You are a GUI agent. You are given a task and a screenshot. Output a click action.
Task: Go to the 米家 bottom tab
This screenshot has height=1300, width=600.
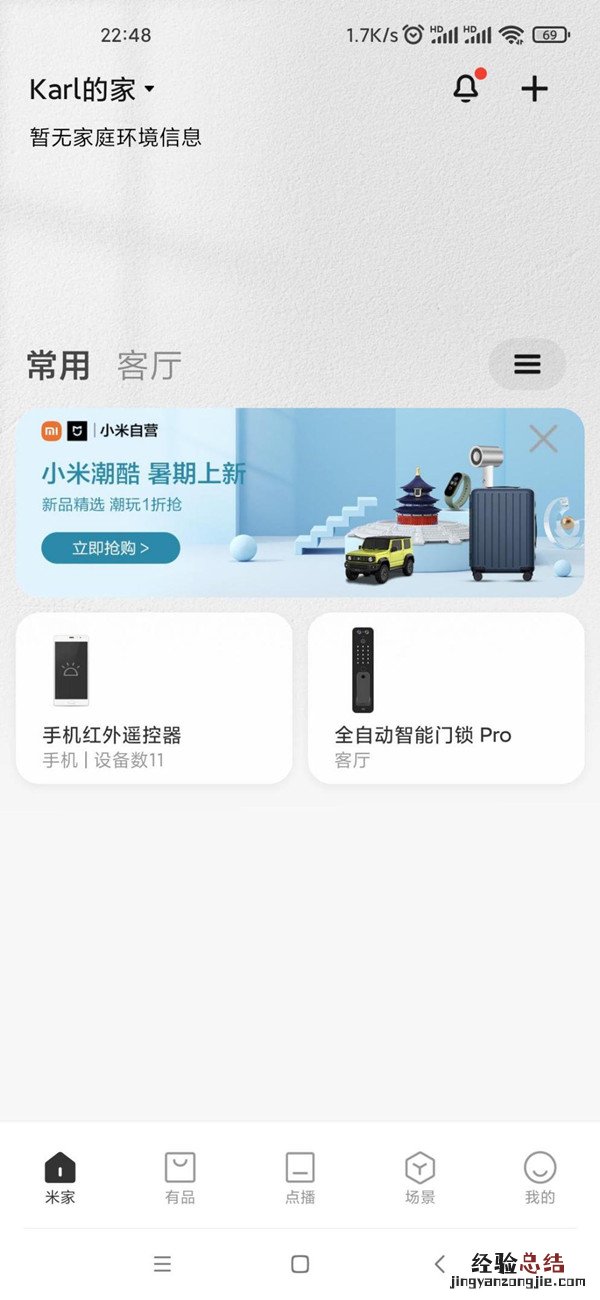coord(60,1178)
